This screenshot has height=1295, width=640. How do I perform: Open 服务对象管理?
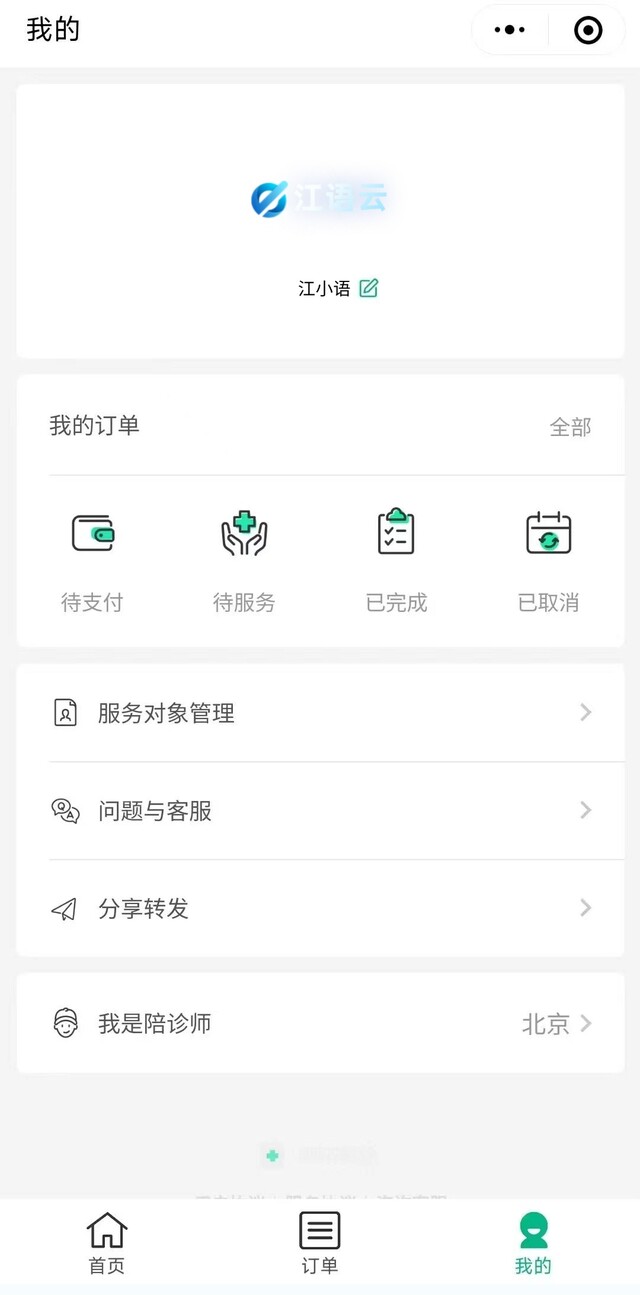click(x=320, y=713)
